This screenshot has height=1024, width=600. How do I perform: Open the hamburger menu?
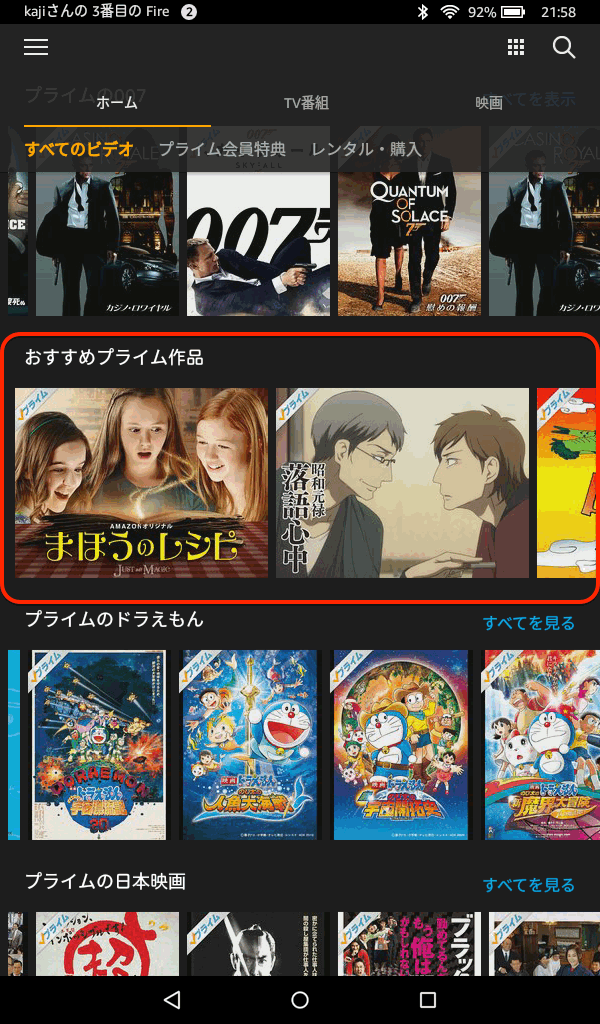pyautogui.click(x=36, y=48)
